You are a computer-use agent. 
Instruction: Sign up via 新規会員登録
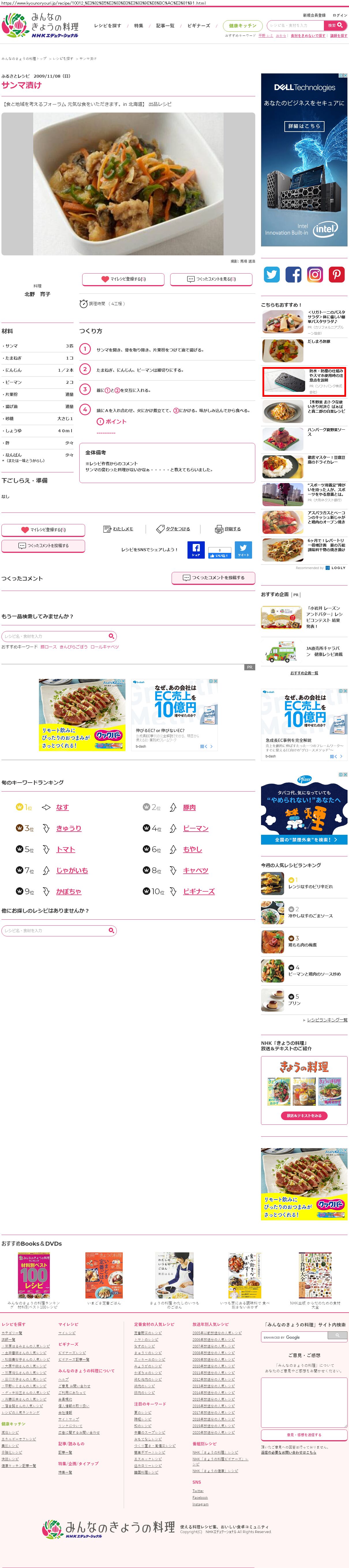(314, 15)
